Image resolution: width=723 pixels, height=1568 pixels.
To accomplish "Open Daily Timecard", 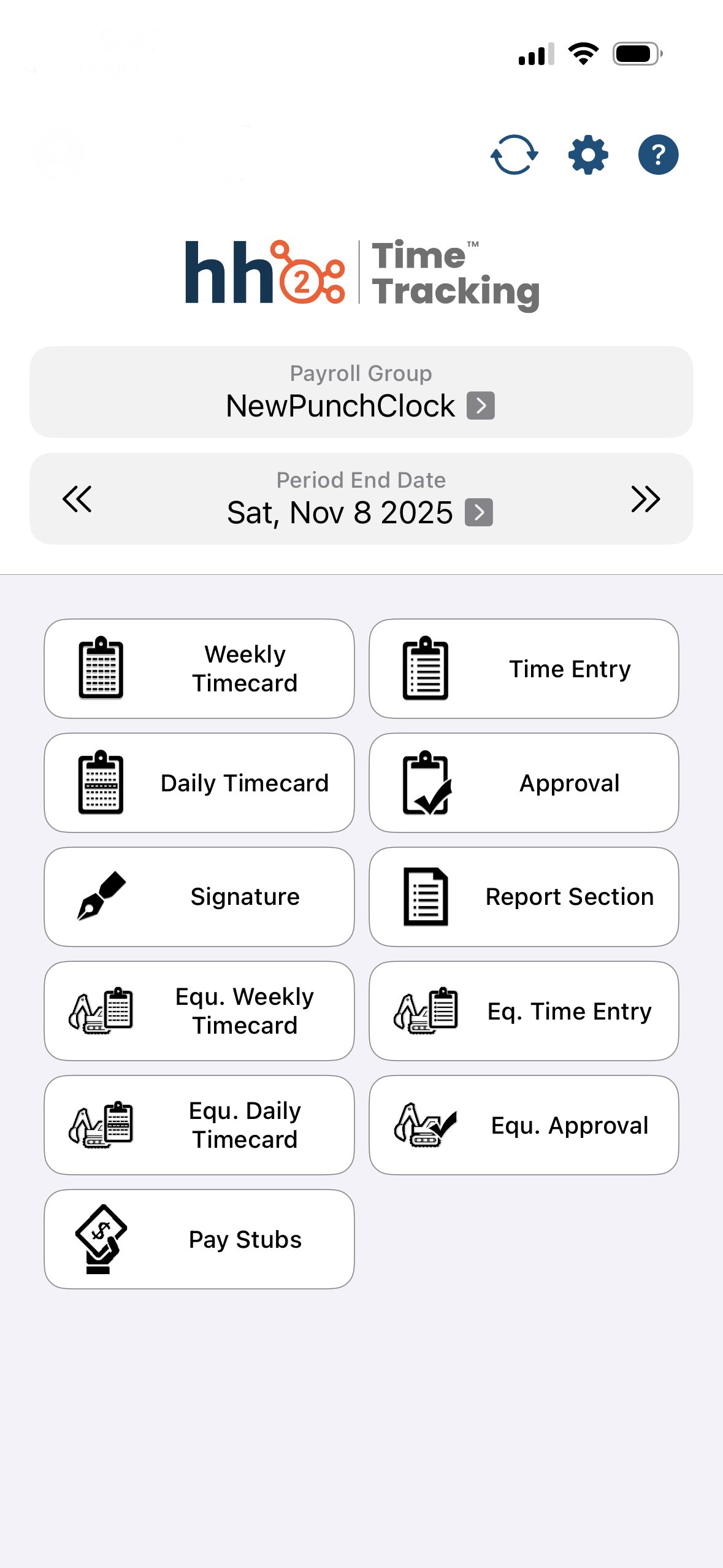I will tap(199, 783).
